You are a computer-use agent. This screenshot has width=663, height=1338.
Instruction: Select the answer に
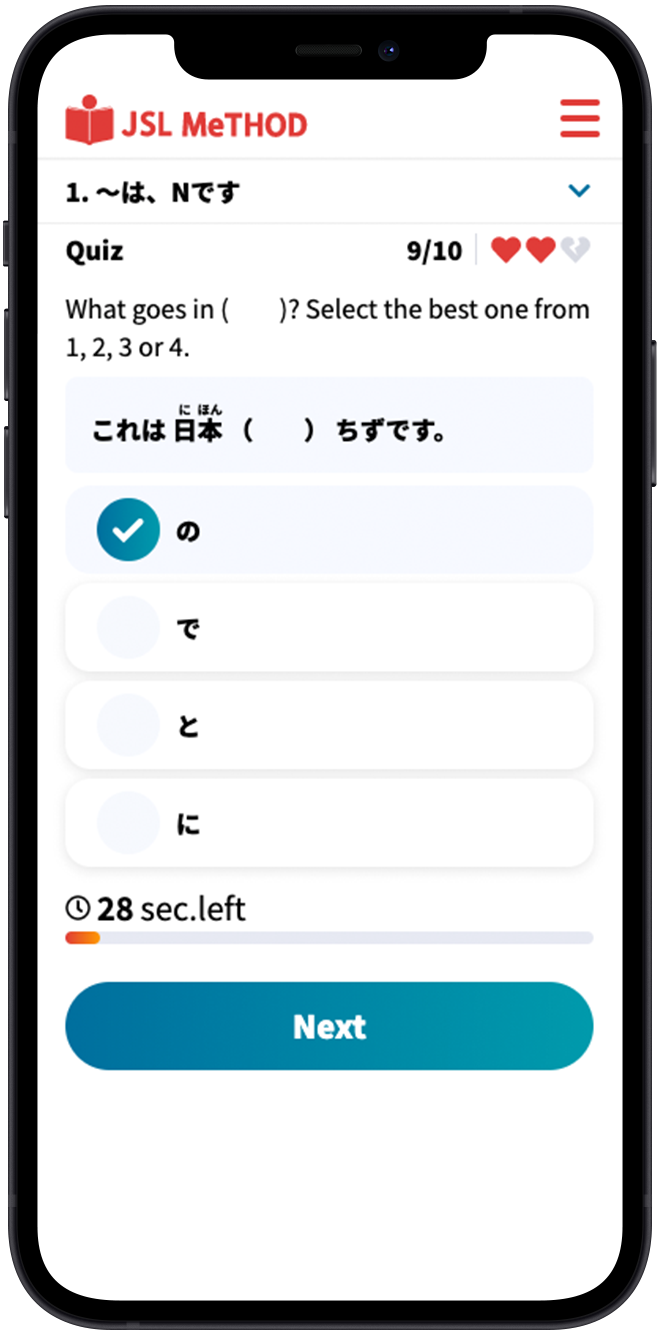pyautogui.click(x=328, y=823)
